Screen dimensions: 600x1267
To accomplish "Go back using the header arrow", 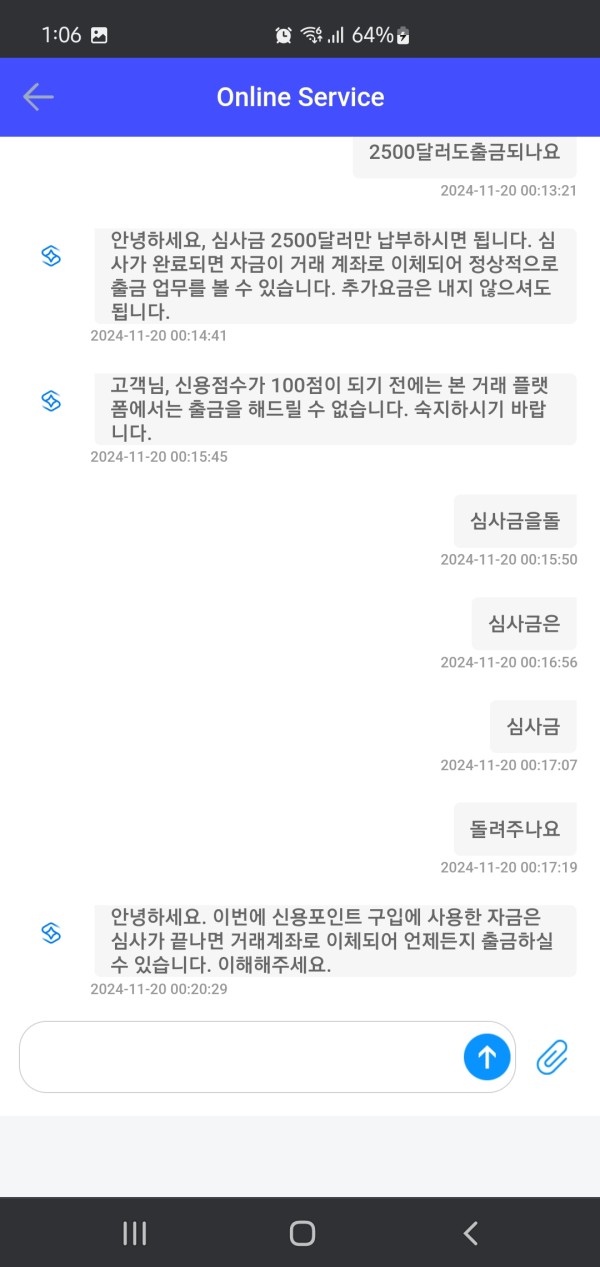I will pyautogui.click(x=38, y=96).
